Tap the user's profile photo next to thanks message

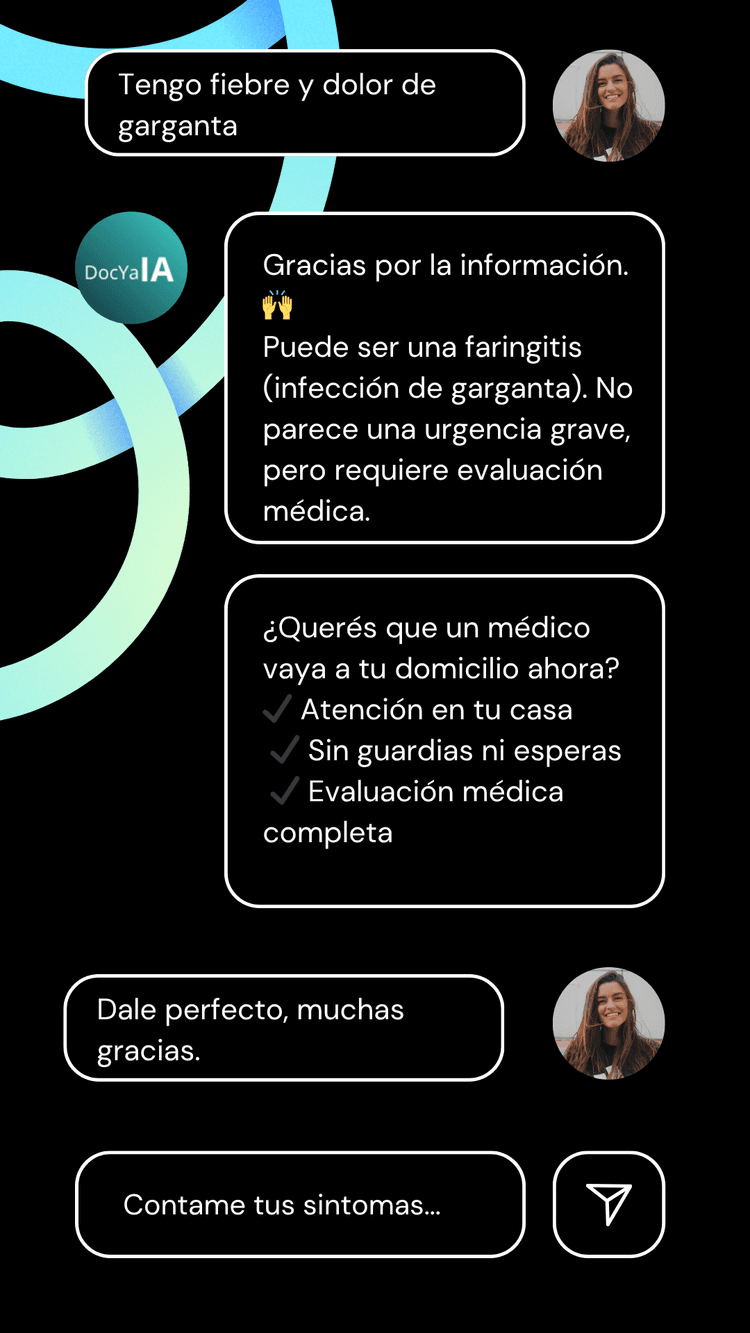(608, 1021)
